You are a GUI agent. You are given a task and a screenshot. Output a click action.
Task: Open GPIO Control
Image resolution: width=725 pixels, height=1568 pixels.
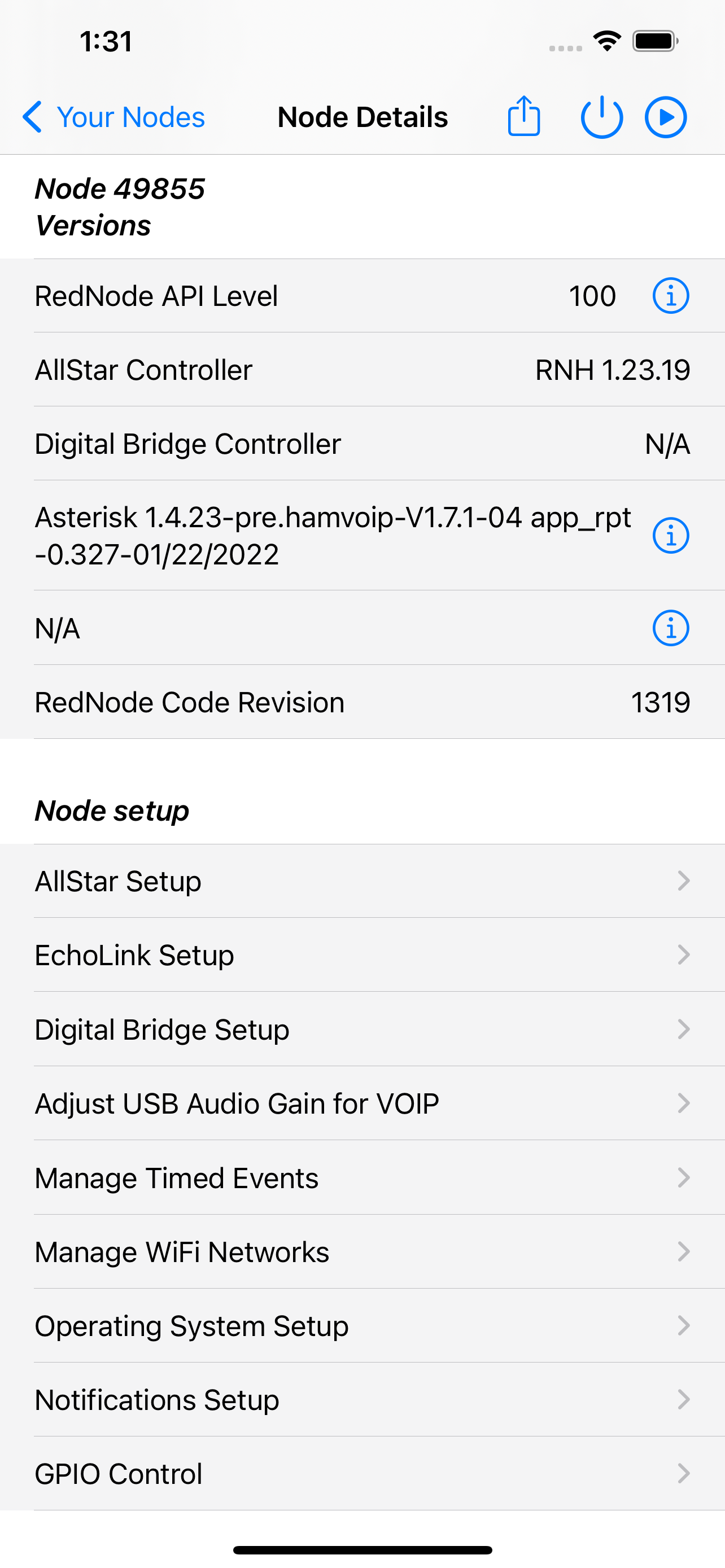point(362,1474)
